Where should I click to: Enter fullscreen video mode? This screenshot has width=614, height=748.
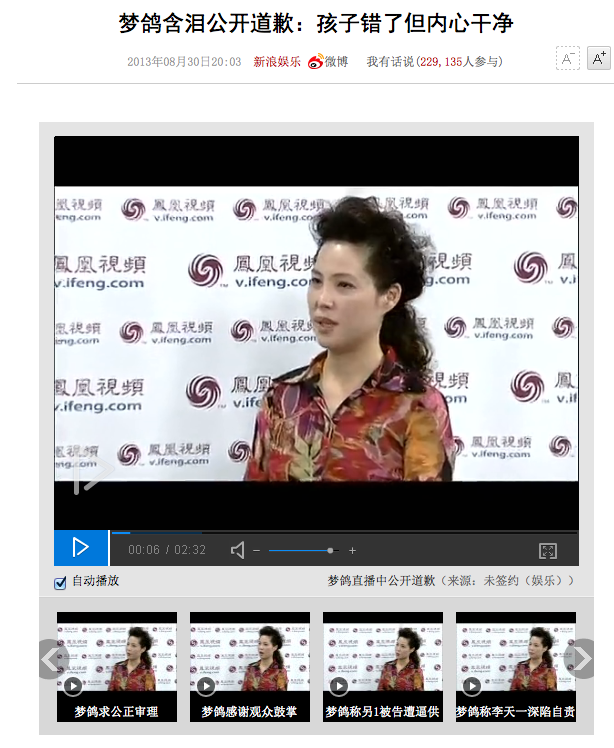pyautogui.click(x=547, y=550)
